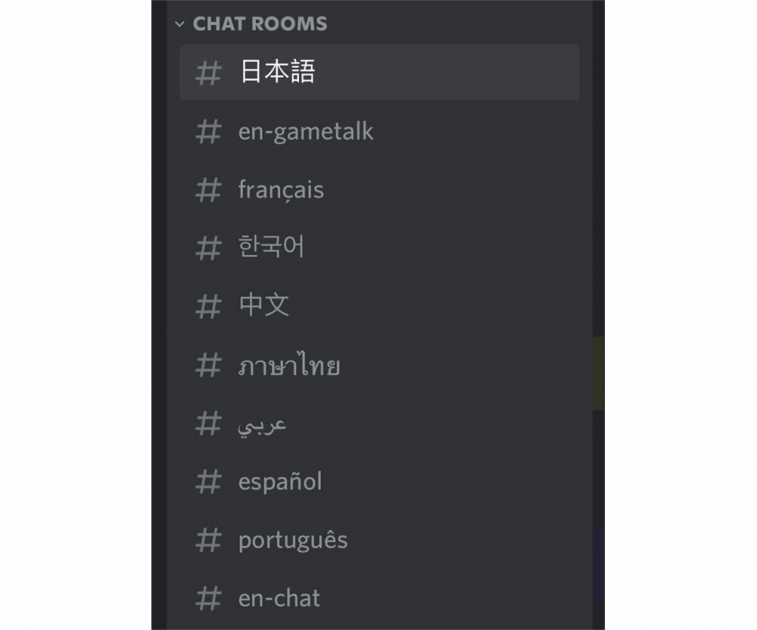Select the 한국어 channel
This screenshot has height=630, width=757.
[x=271, y=247]
